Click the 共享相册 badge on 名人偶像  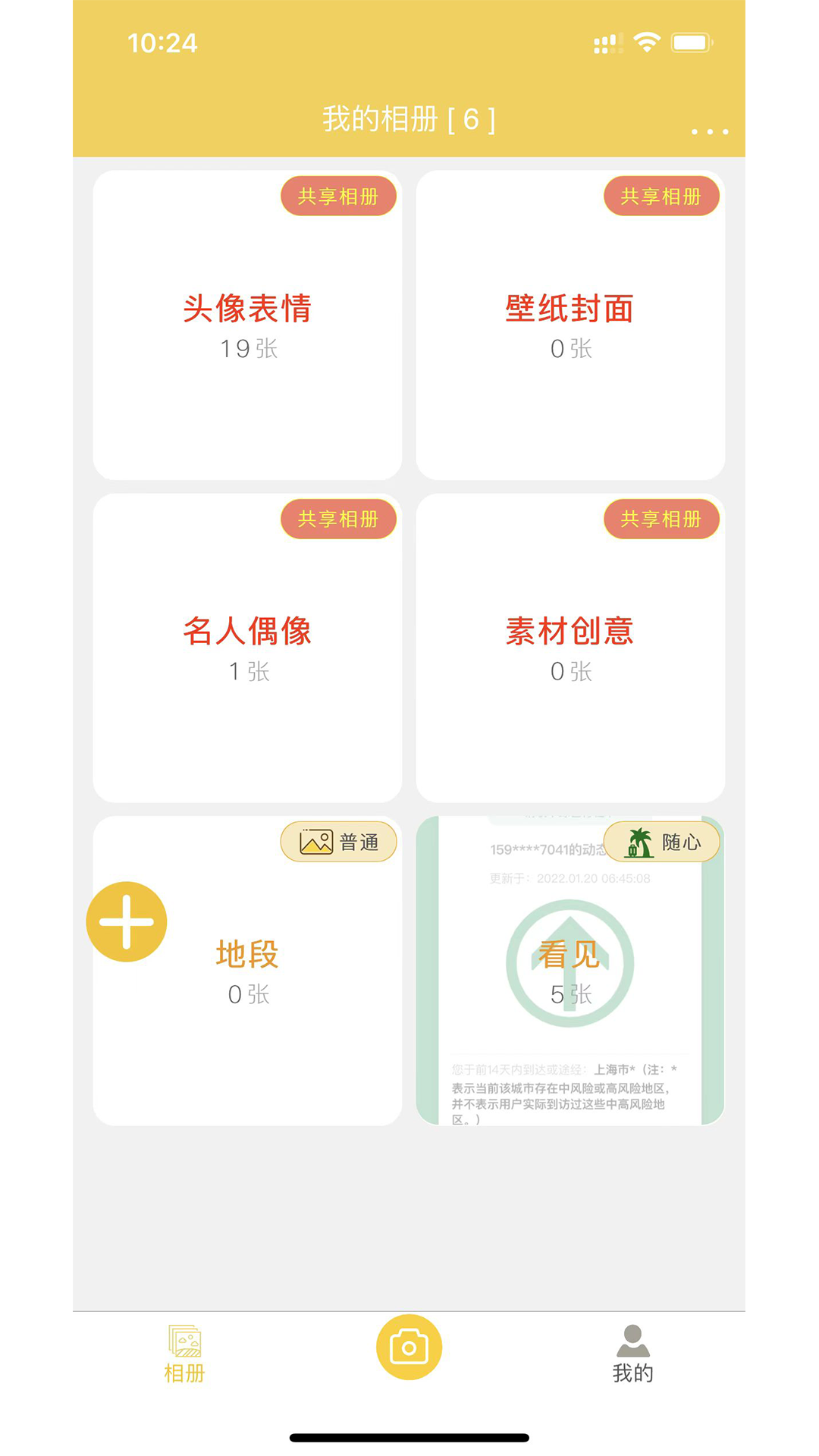(338, 519)
